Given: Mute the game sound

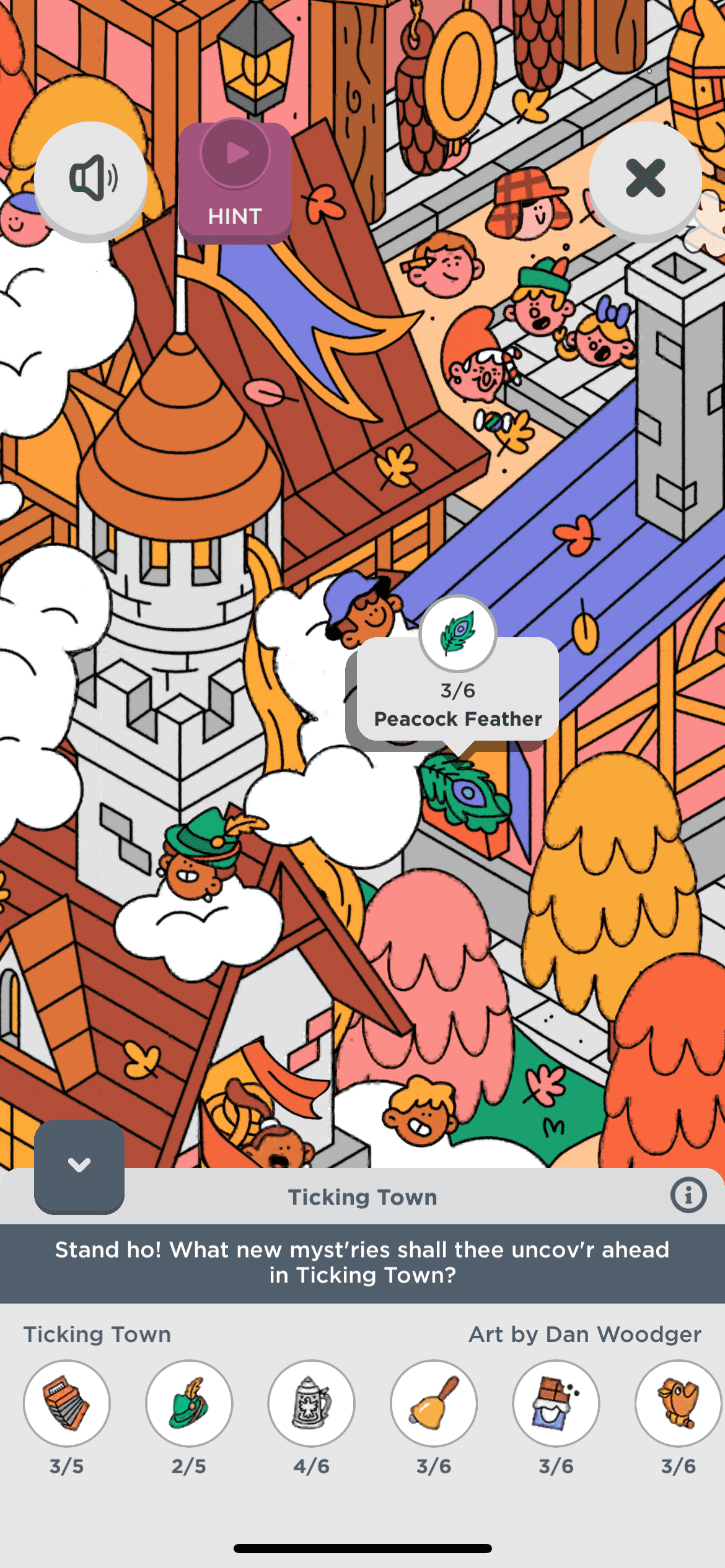Looking at the screenshot, I should (90, 179).
